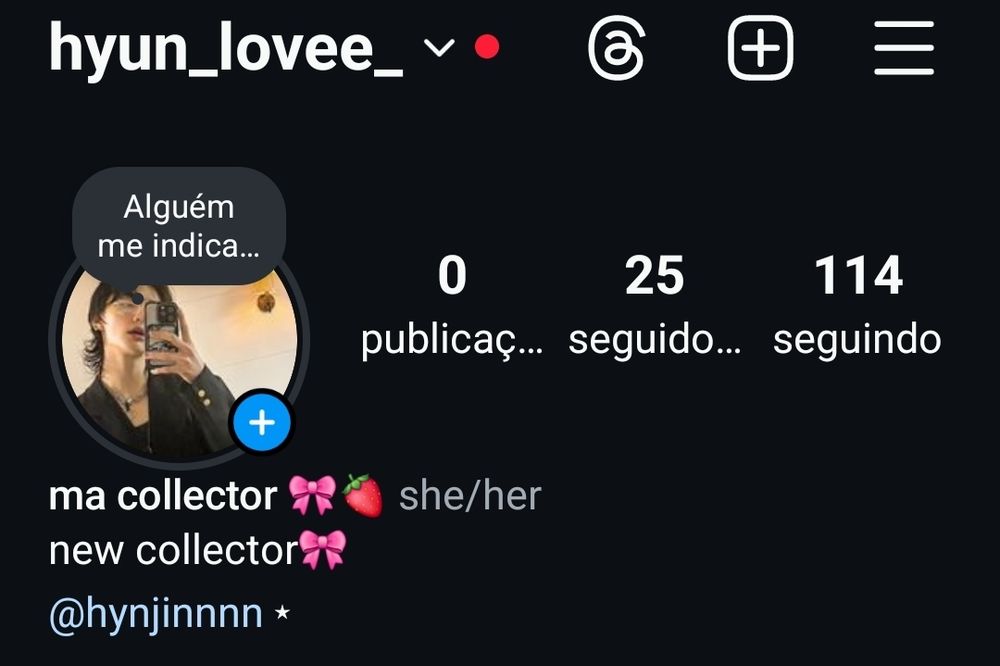Add a story with the blue plus badge
Screen dimensions: 1000x666
point(261,423)
